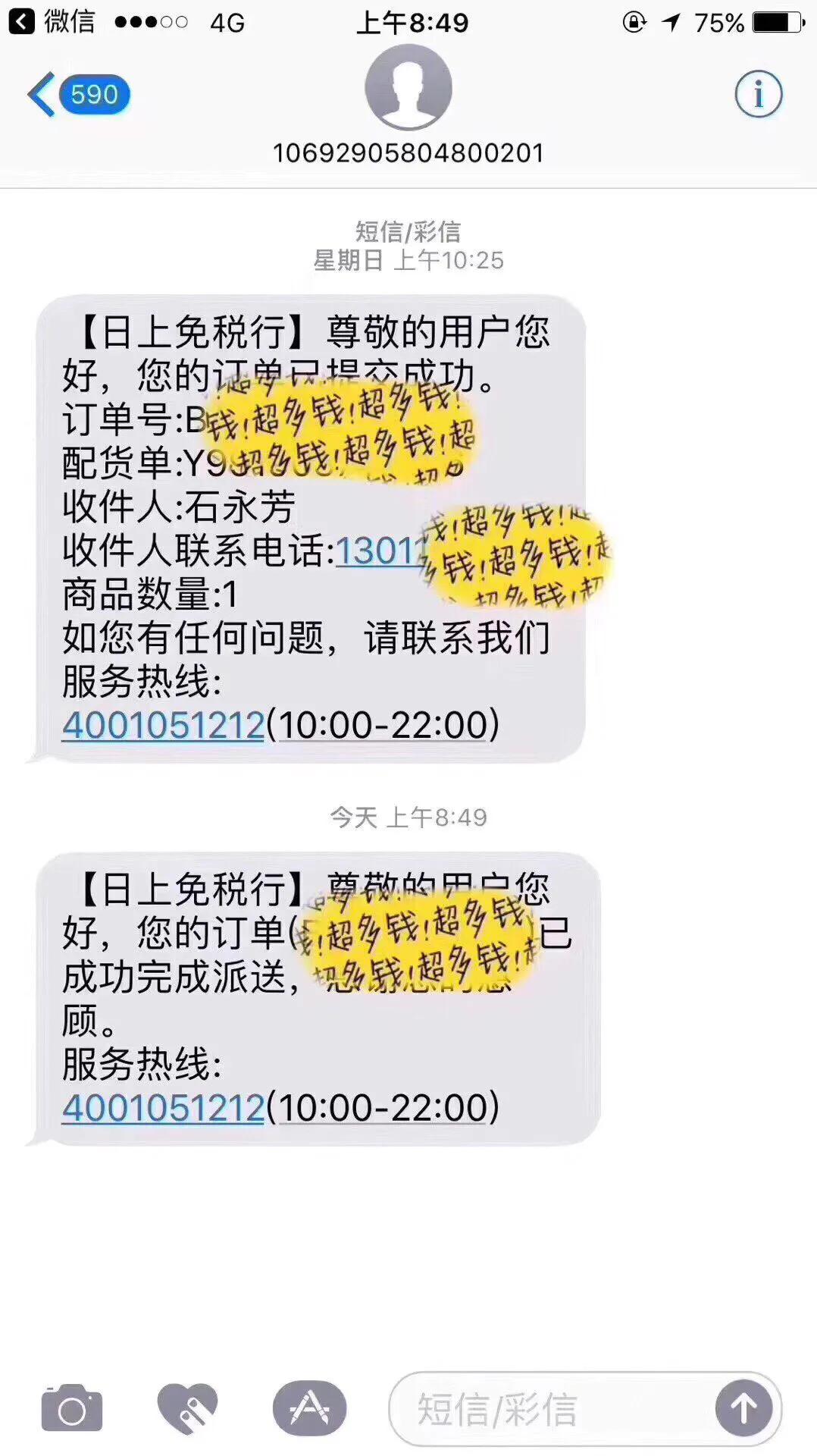The height and width of the screenshot is (1456, 817).
Task: Tap the sender number 10692905804800201
Action: [x=409, y=152]
